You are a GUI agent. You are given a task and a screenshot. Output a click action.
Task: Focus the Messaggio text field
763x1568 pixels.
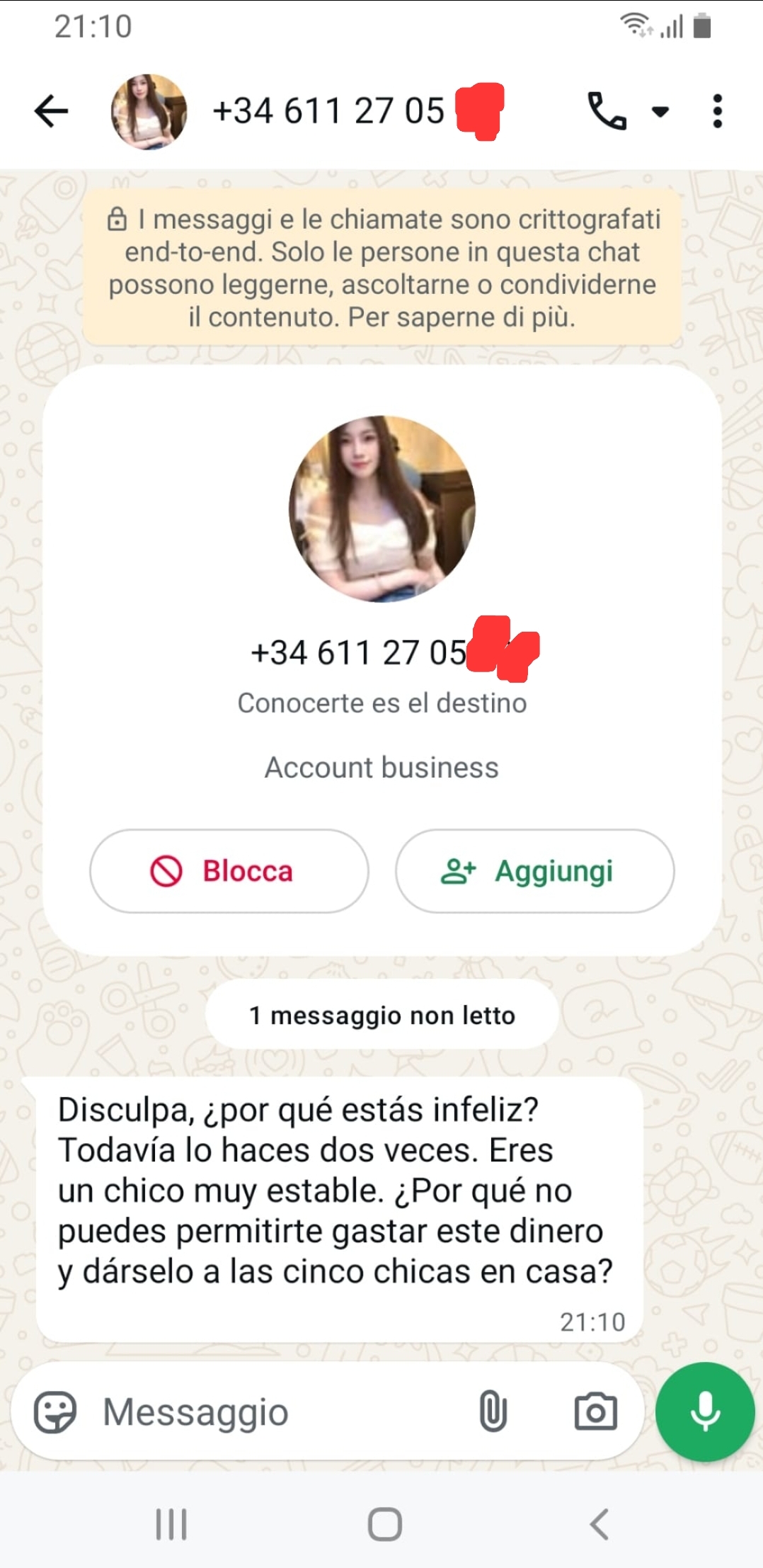point(283,1411)
